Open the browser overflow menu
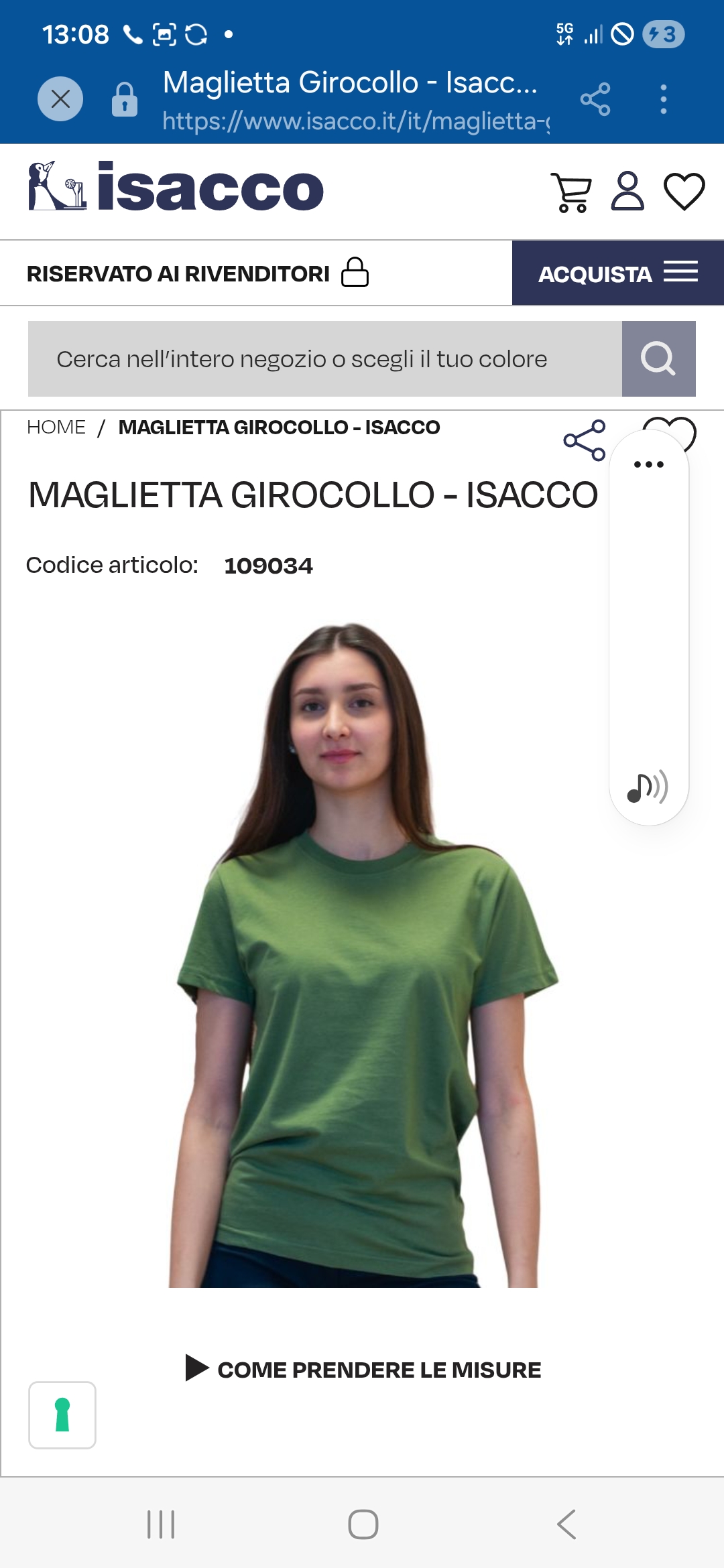Viewport: 724px width, 1568px height. (664, 99)
